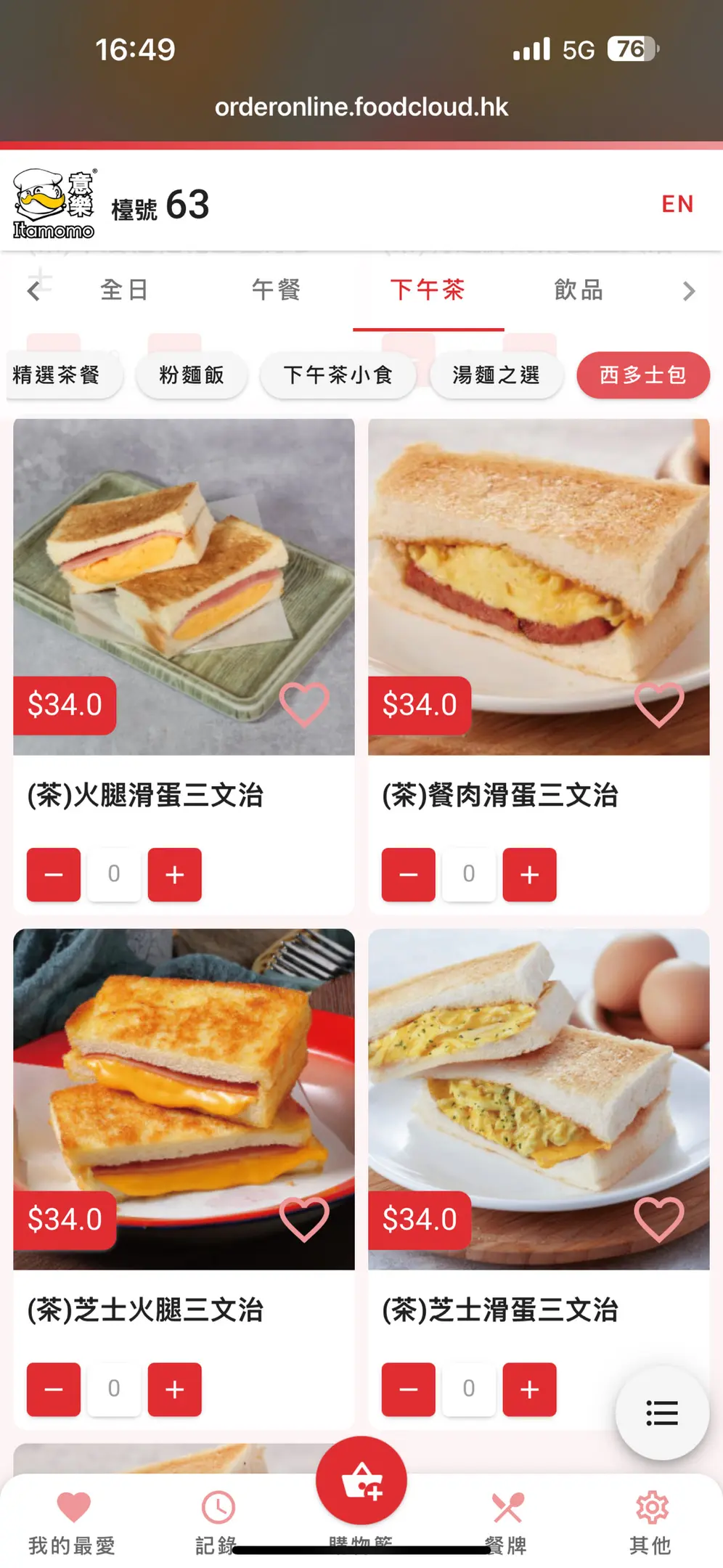Switch language to EN
Image resolution: width=723 pixels, height=1568 pixels.
(677, 204)
